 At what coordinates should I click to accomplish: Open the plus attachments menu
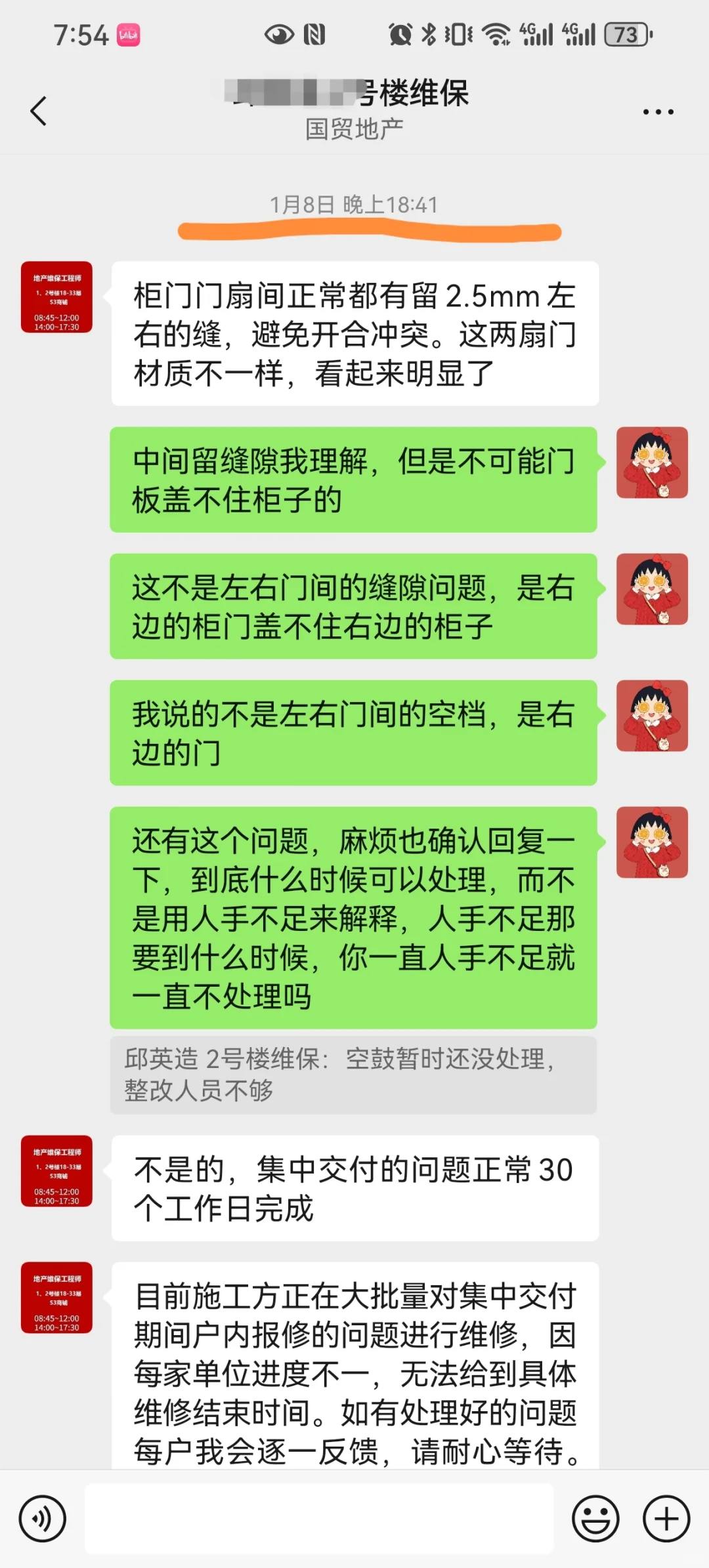click(x=666, y=1519)
